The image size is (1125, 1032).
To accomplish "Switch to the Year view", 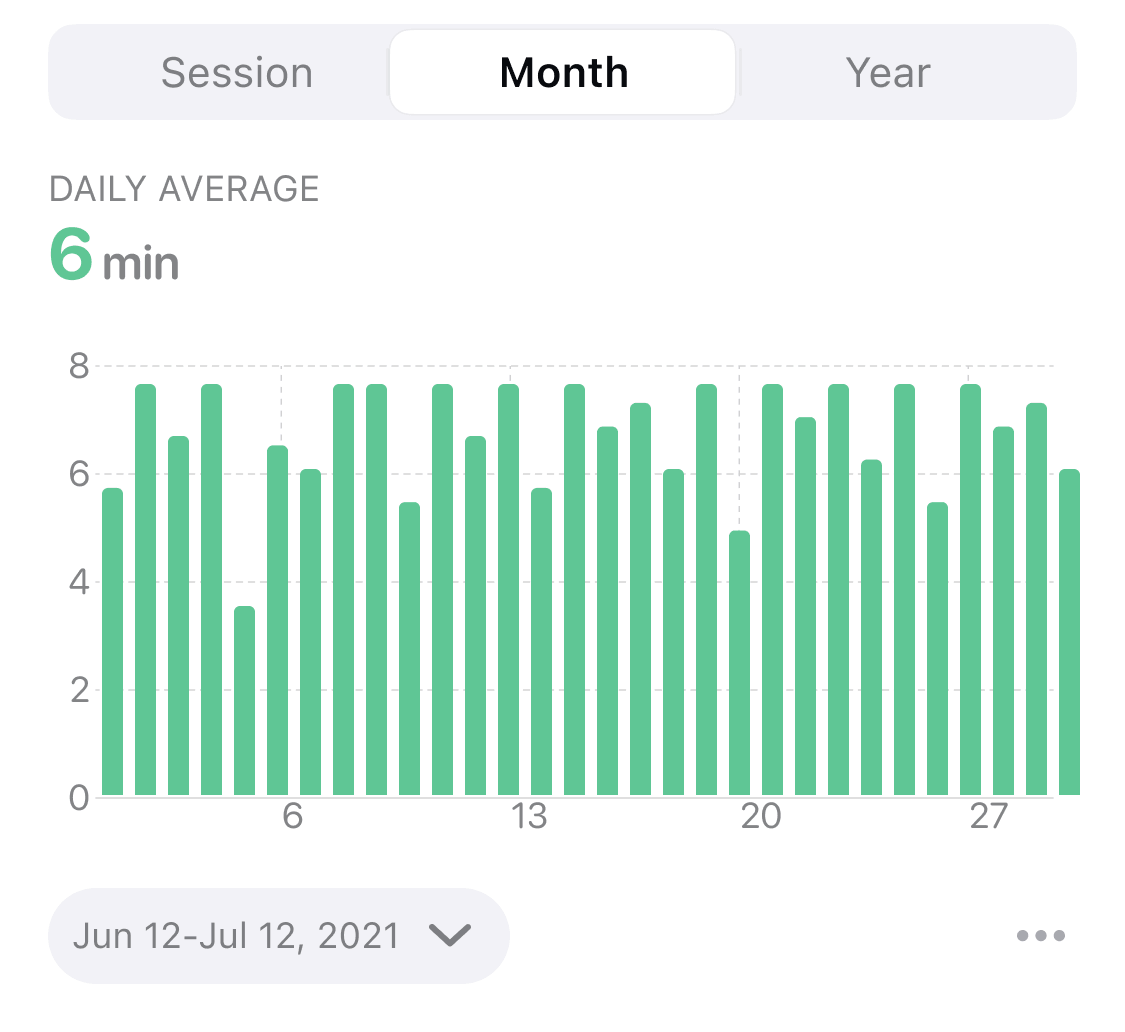I will tap(888, 73).
